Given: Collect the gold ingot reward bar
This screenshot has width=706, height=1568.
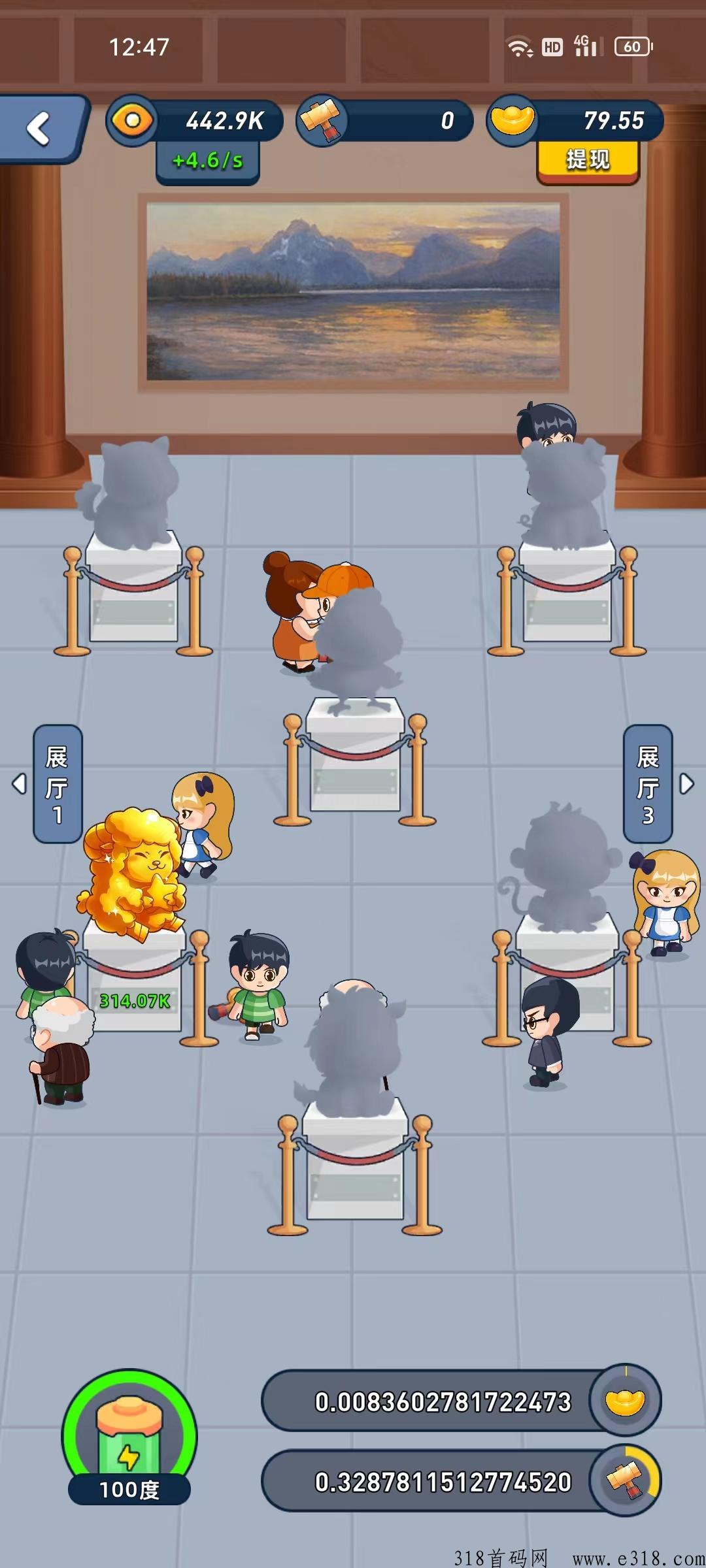Looking at the screenshot, I should click(461, 1402).
